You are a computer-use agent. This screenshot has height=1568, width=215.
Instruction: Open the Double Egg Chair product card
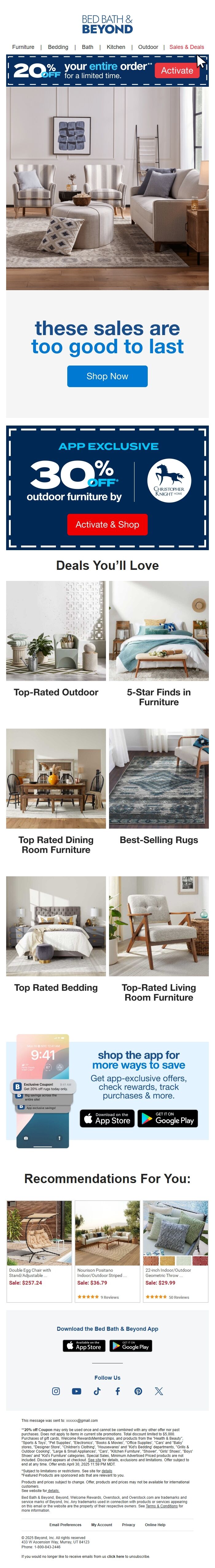pyautogui.click(x=39, y=1242)
